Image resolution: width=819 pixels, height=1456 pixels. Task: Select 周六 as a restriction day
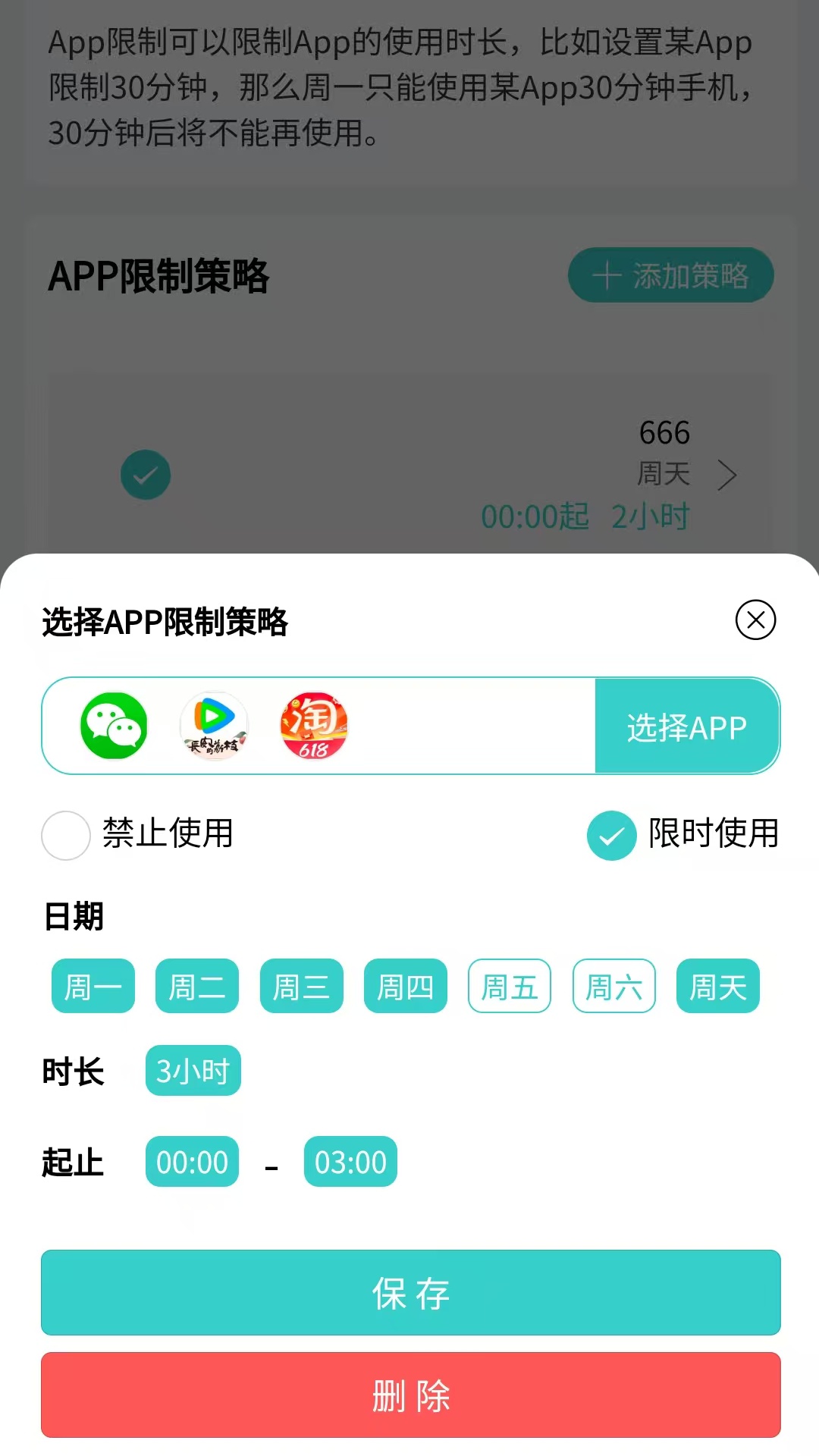(613, 986)
